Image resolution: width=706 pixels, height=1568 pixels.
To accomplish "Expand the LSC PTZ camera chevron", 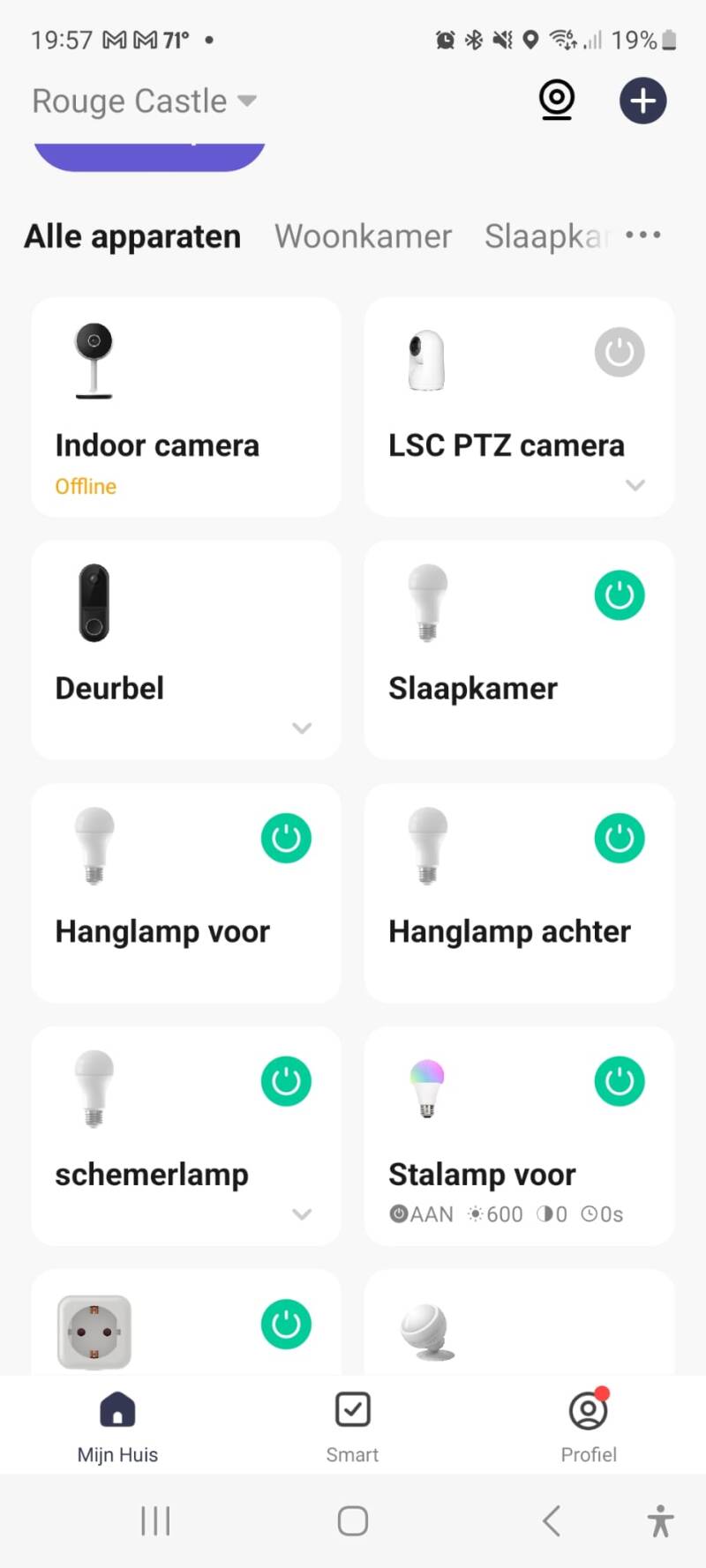I will pos(635,485).
